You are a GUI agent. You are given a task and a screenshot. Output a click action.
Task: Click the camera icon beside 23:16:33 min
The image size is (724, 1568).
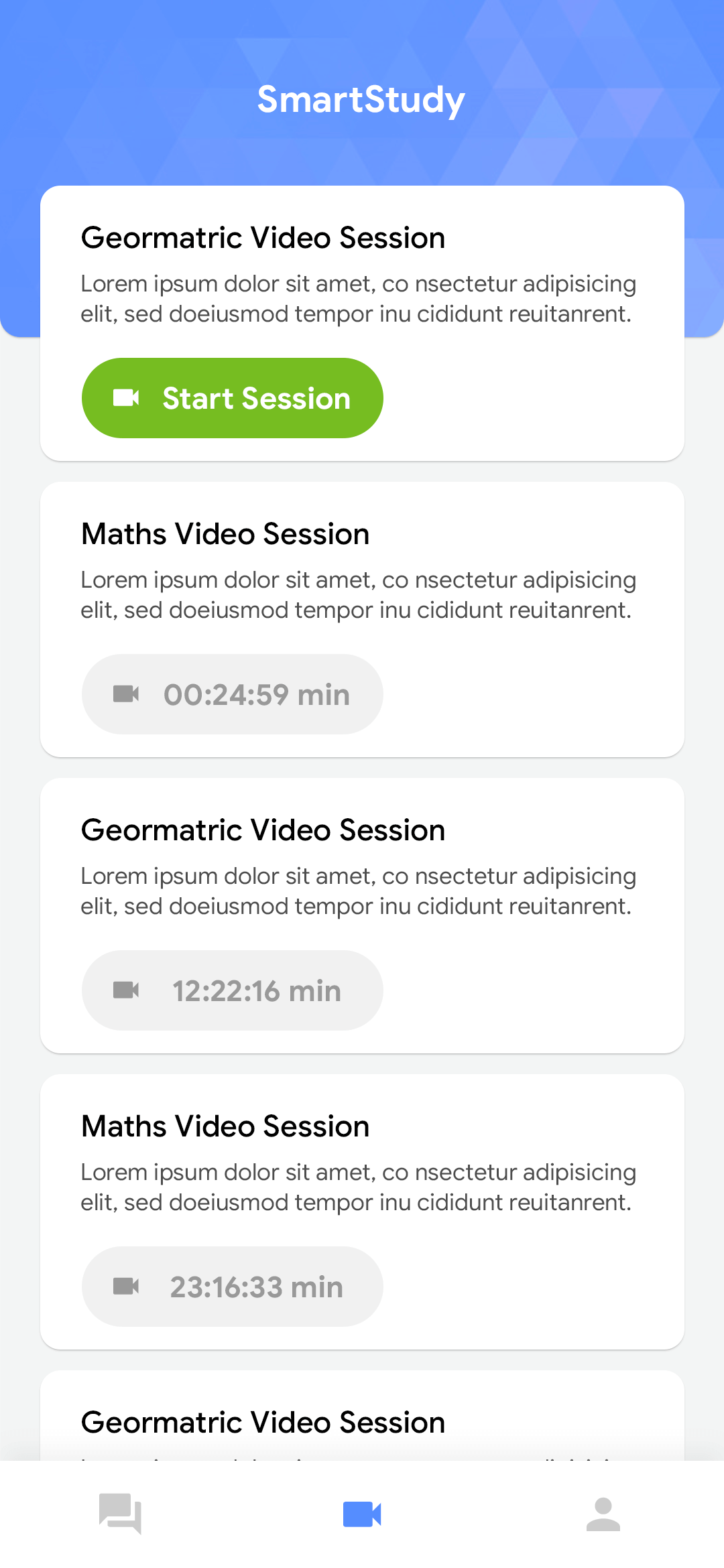tap(127, 1286)
